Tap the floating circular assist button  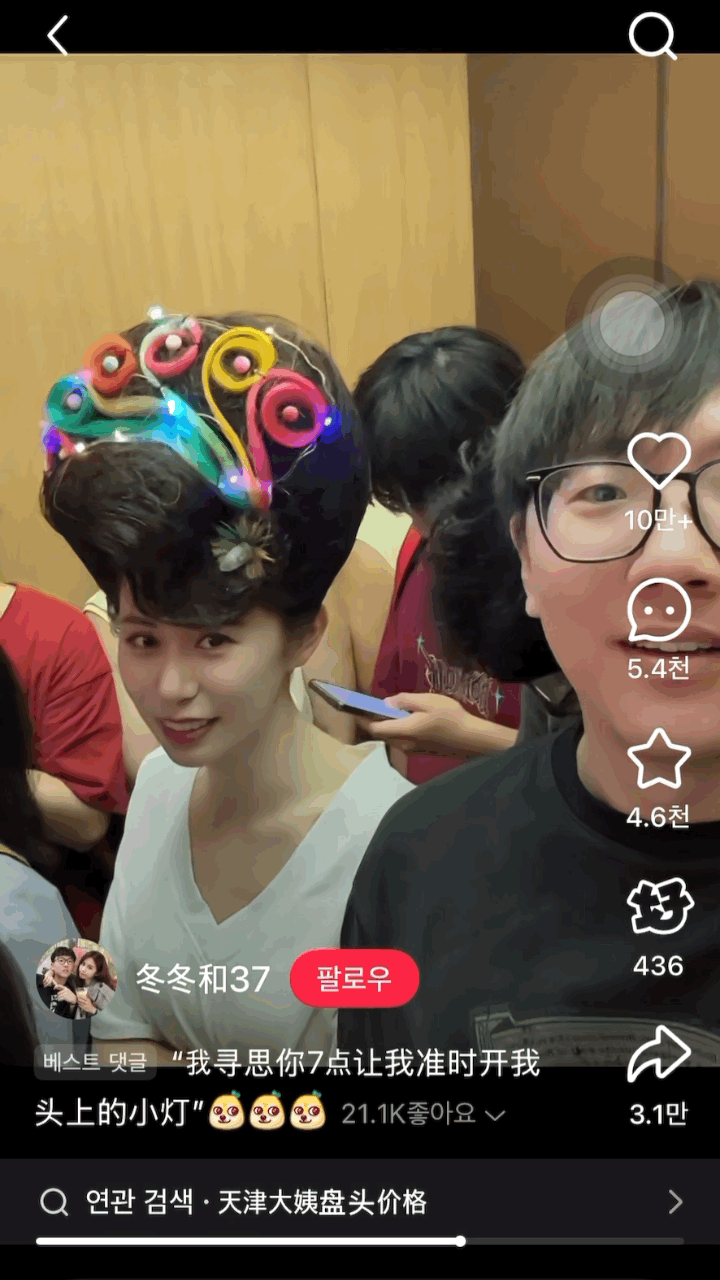pyautogui.click(x=632, y=323)
